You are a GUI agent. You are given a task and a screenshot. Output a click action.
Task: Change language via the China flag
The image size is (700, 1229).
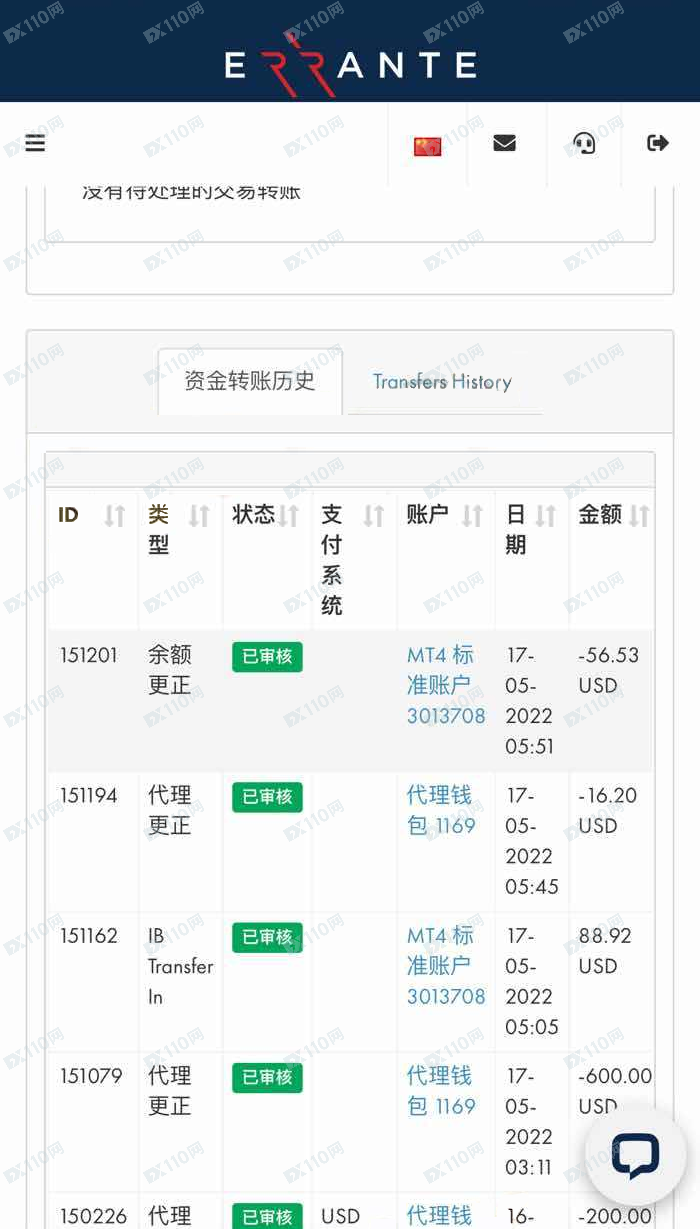pyautogui.click(x=427, y=146)
